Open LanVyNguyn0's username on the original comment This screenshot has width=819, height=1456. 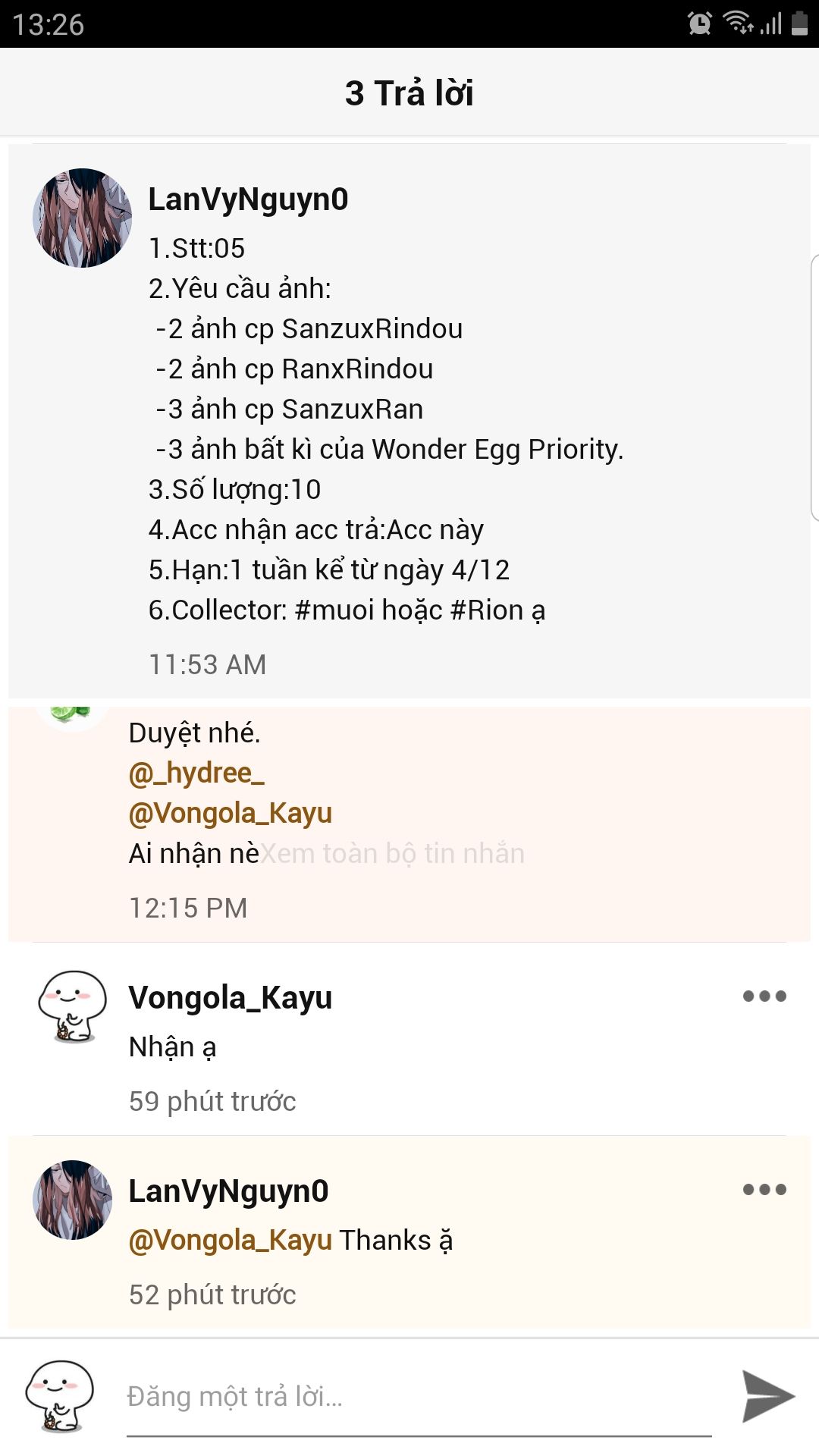click(x=248, y=199)
